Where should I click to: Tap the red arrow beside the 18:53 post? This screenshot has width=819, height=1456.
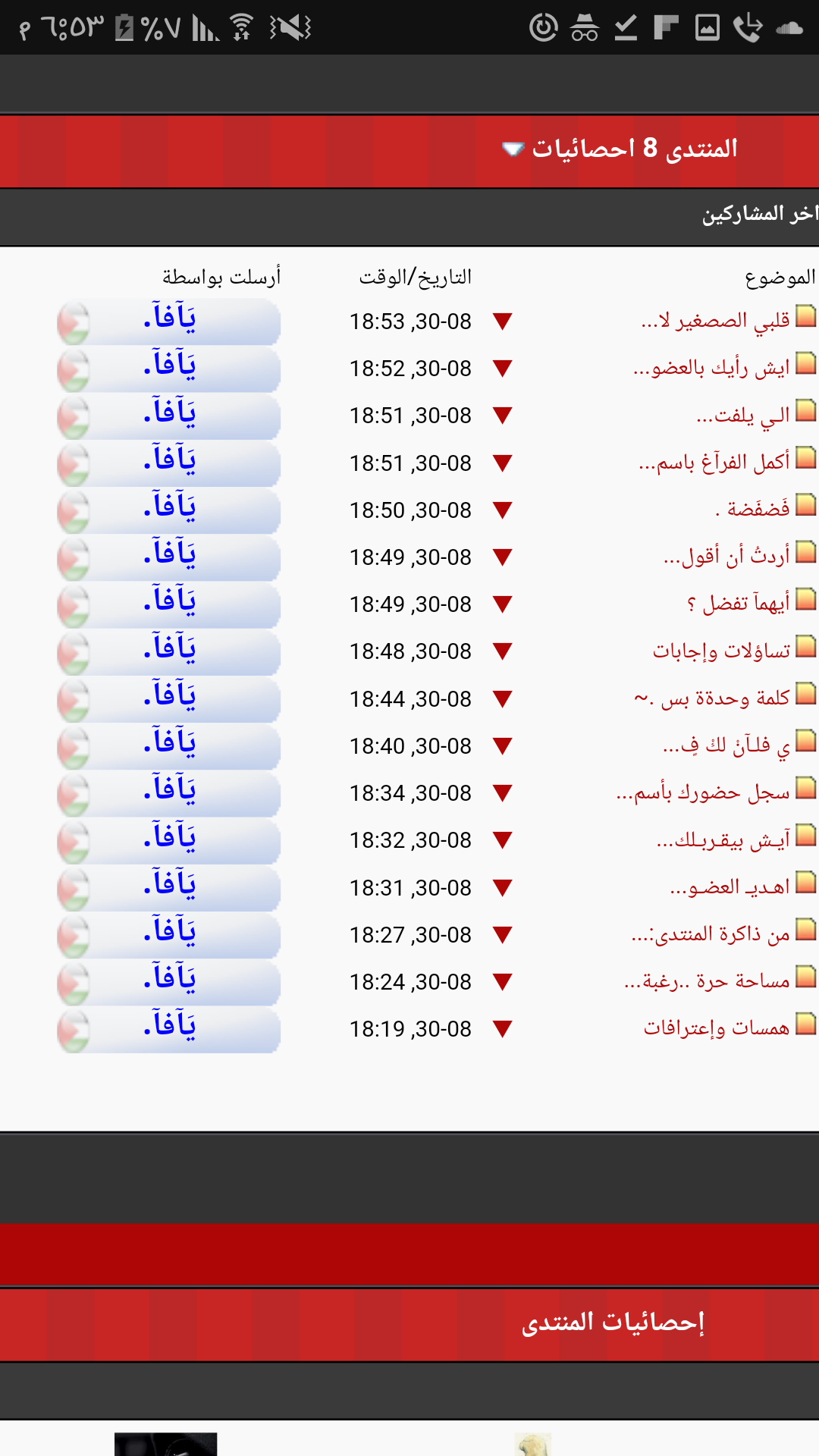(502, 322)
